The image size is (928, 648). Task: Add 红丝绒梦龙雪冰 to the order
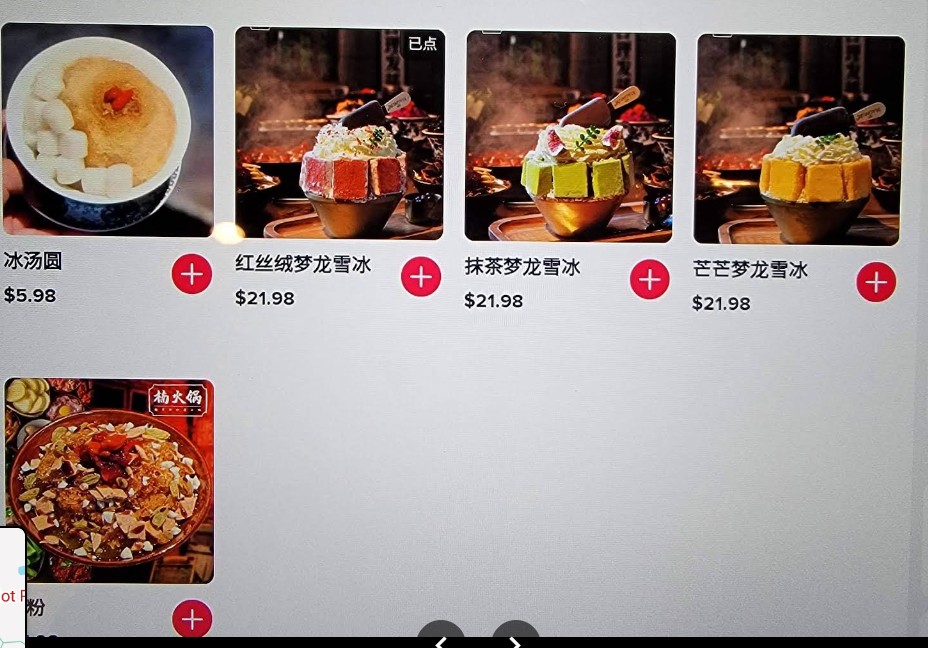pyautogui.click(x=421, y=277)
